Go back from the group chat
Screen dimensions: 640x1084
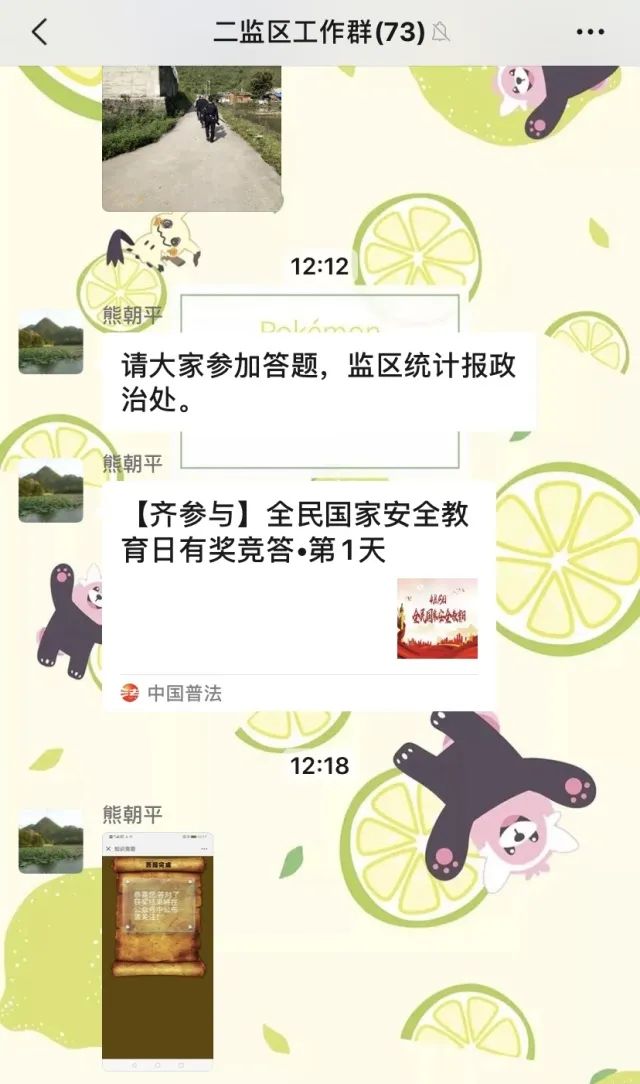pos(39,32)
